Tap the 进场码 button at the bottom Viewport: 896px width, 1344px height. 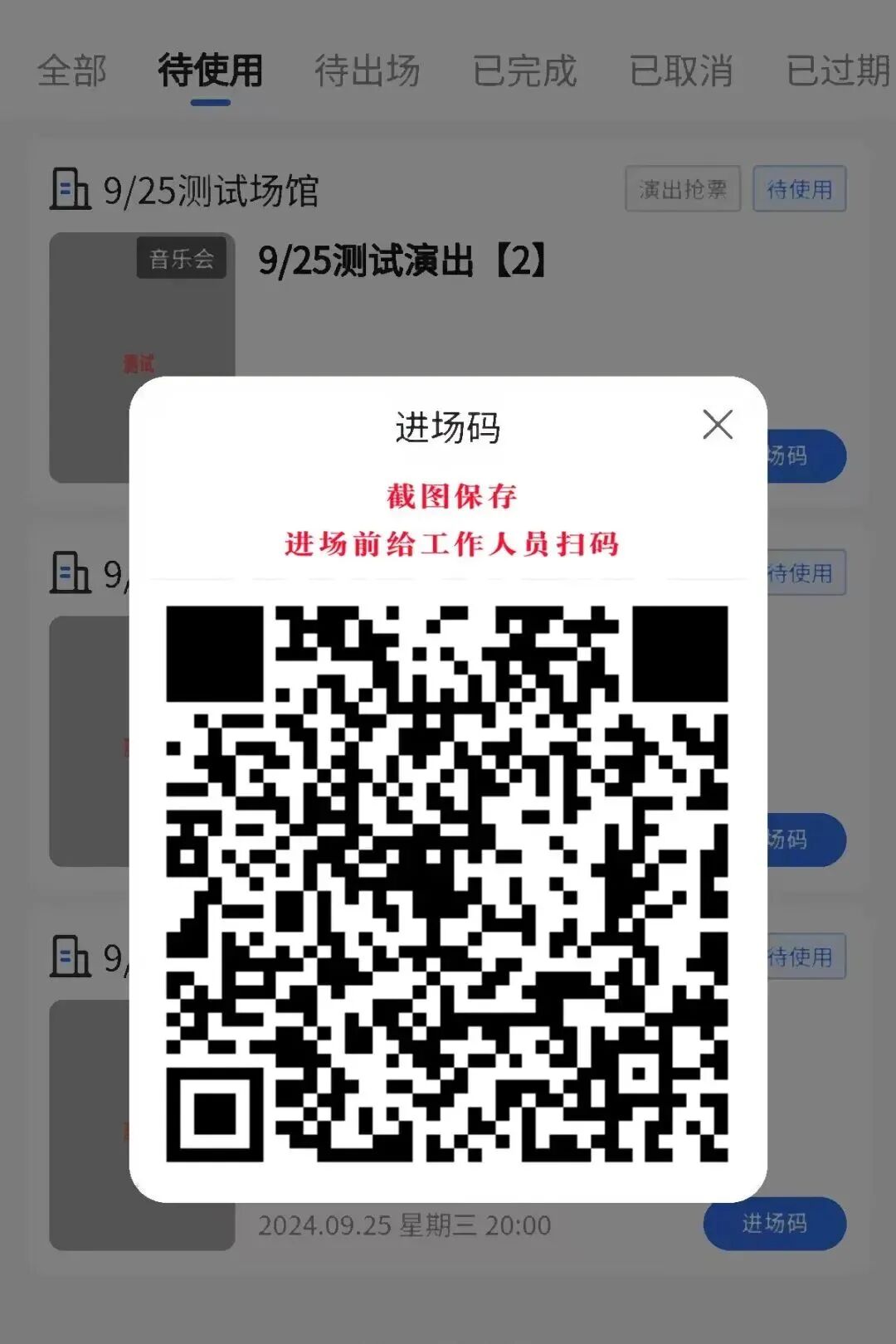coord(774,1224)
